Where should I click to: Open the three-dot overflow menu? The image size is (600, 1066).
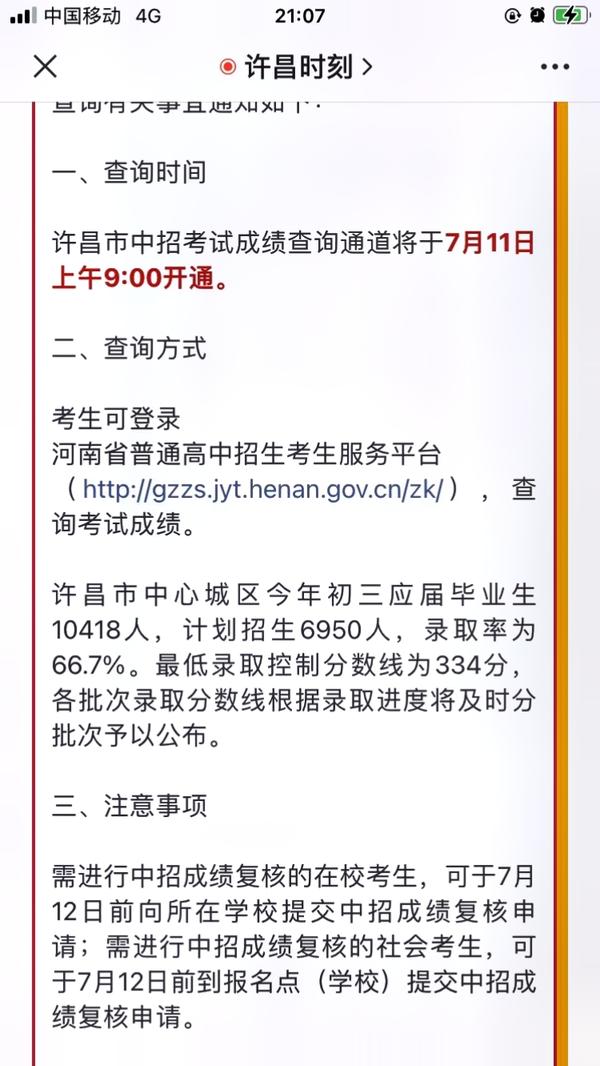point(554,67)
